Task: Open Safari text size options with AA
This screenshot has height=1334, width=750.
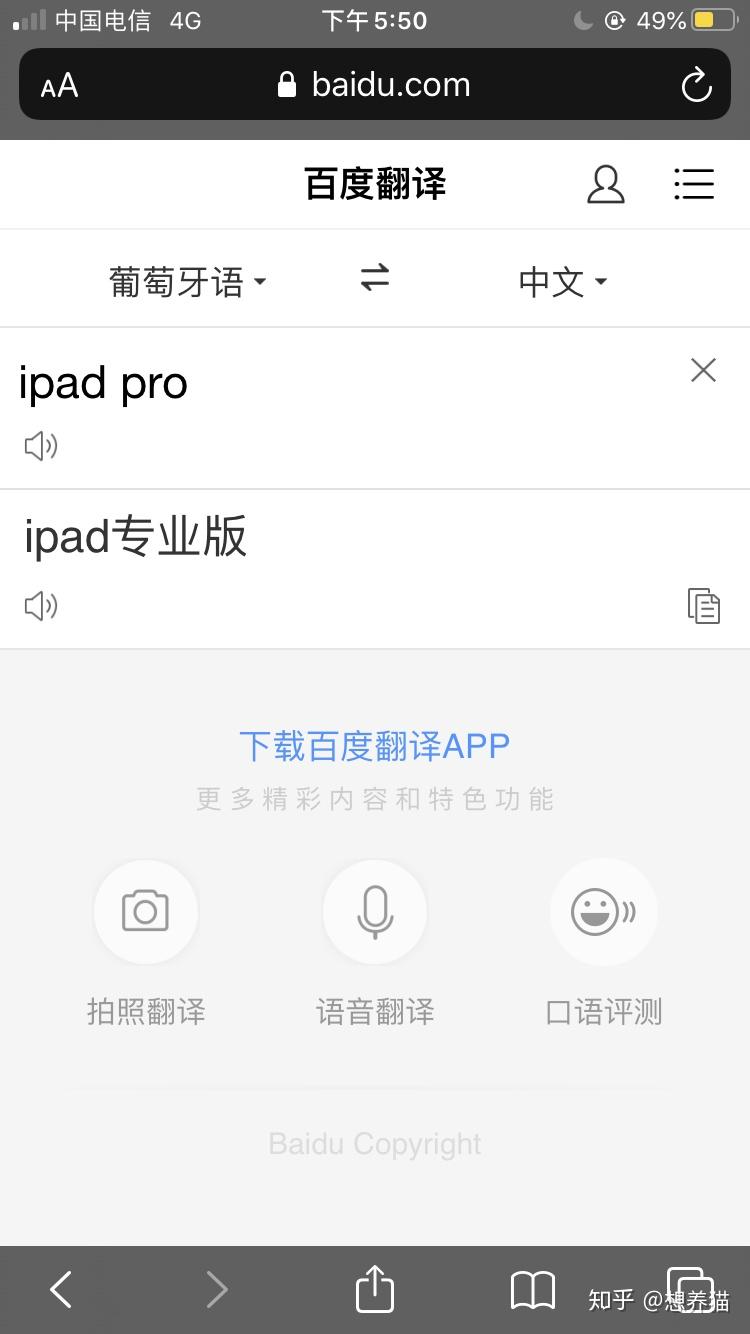Action: 59,85
